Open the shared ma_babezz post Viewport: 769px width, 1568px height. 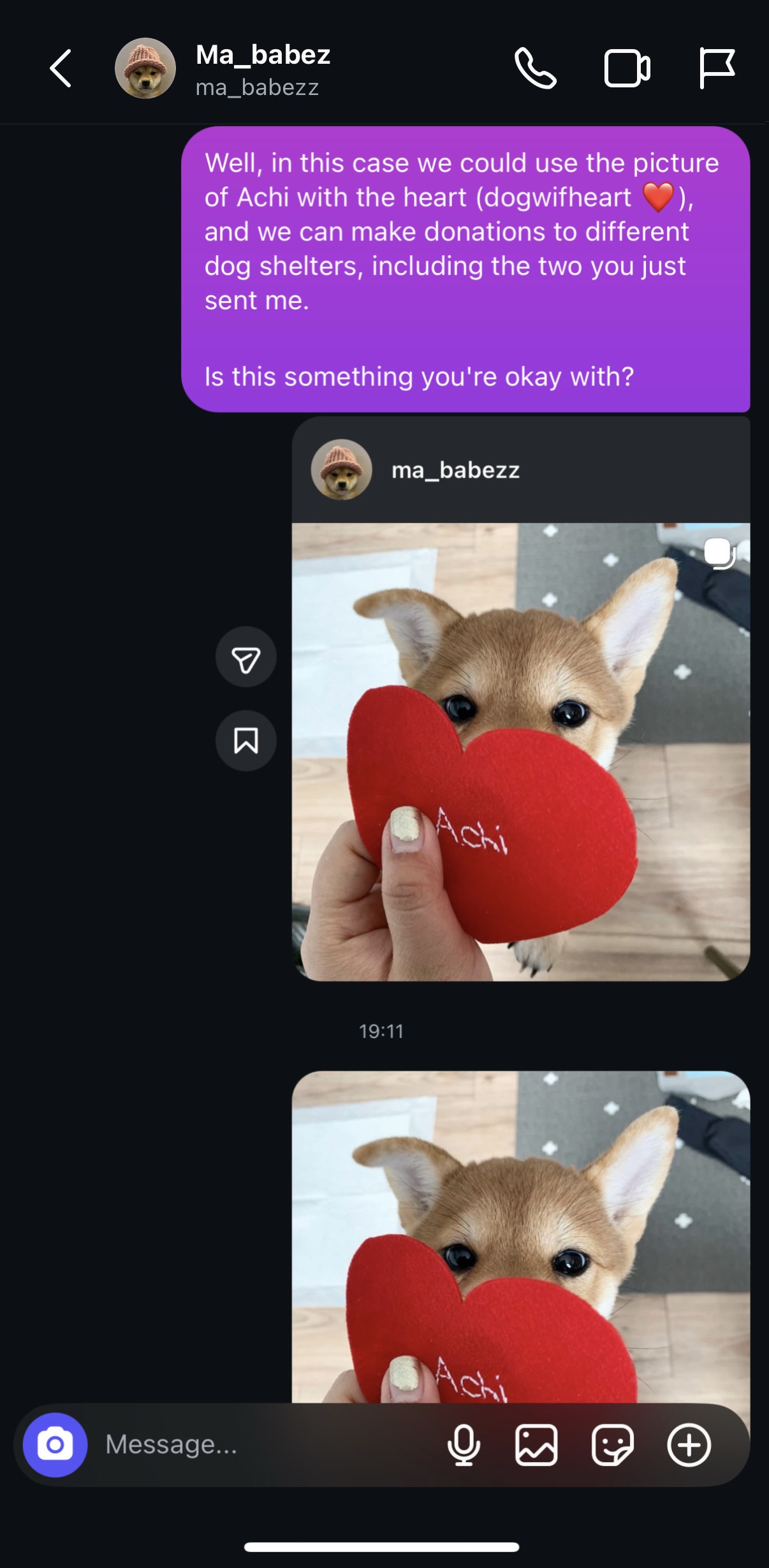pos(520,751)
